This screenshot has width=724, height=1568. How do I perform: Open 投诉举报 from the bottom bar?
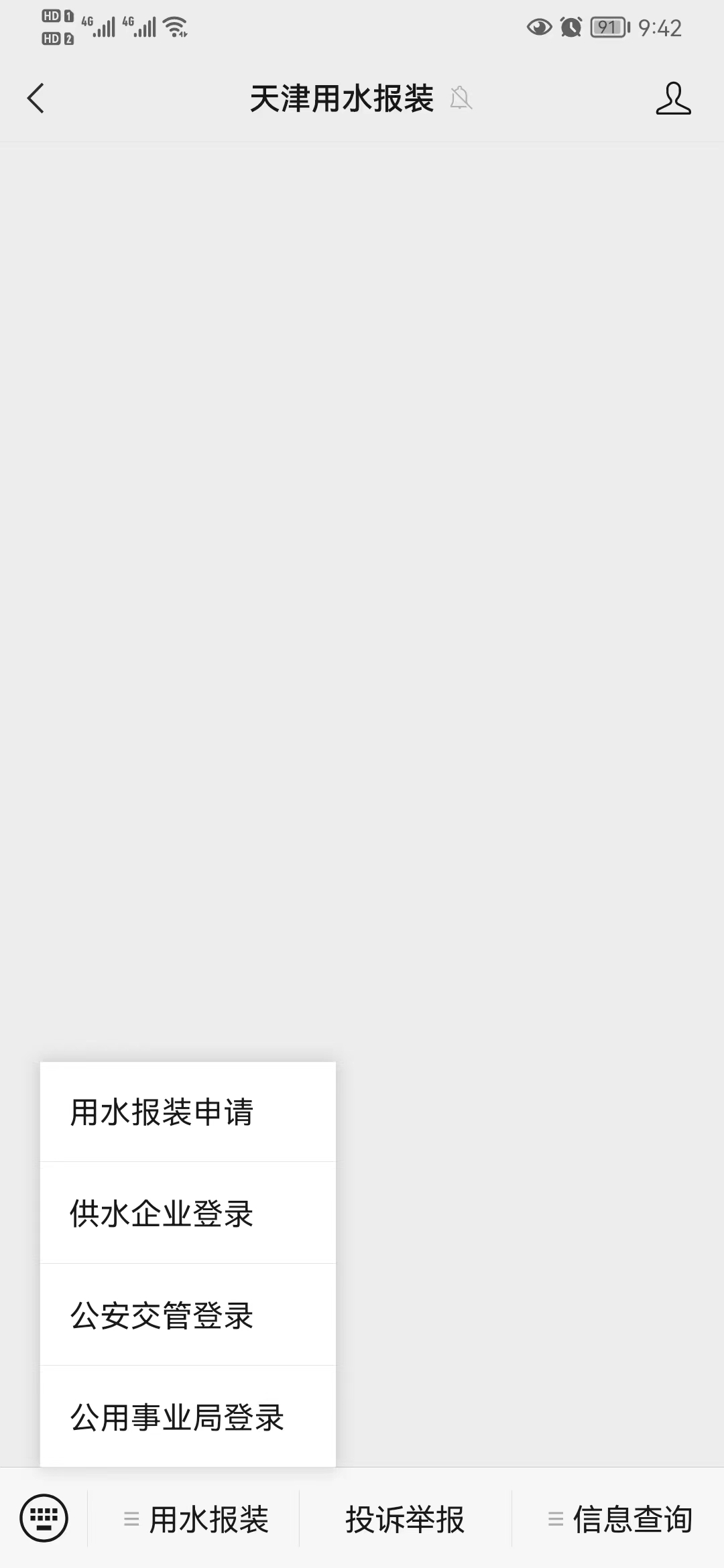tap(405, 1519)
